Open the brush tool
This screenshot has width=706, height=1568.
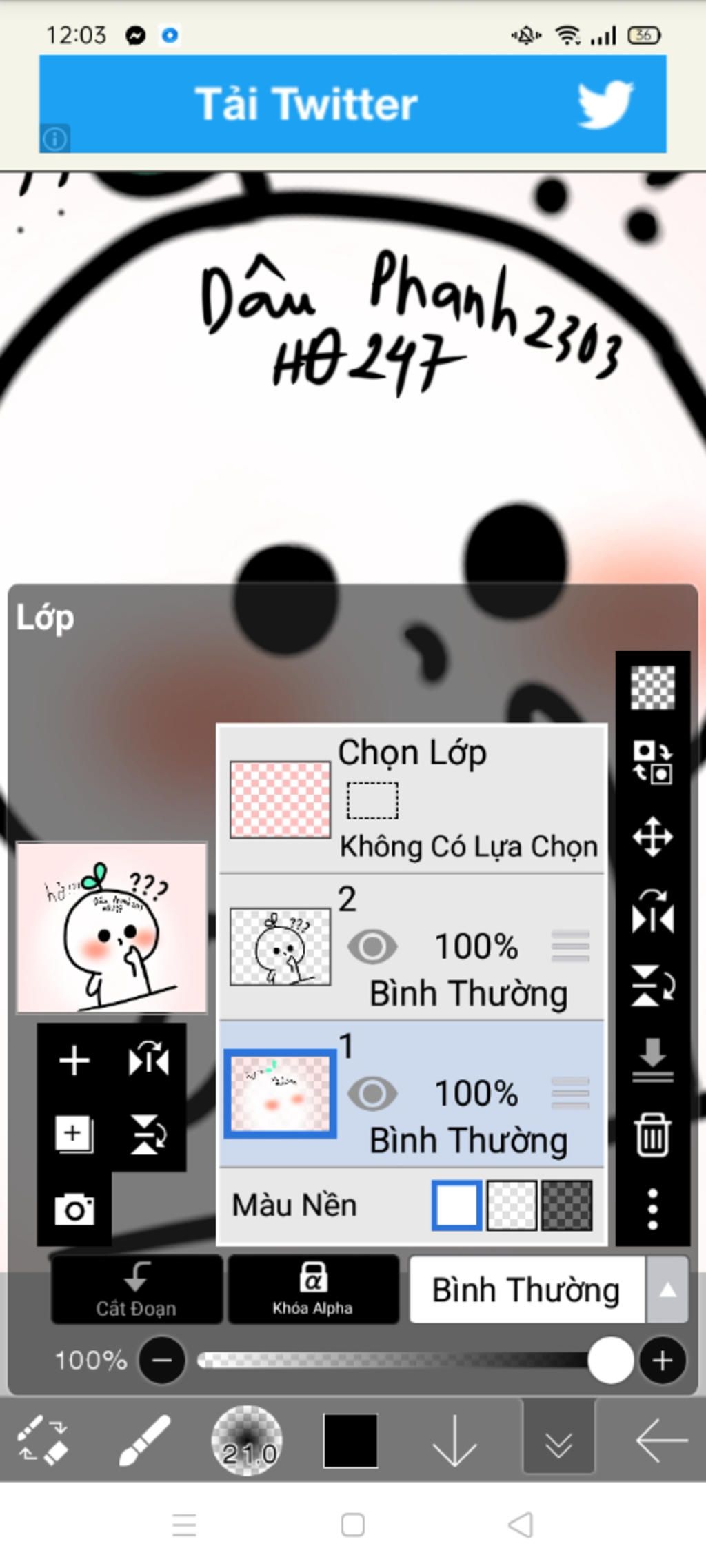(x=145, y=1439)
